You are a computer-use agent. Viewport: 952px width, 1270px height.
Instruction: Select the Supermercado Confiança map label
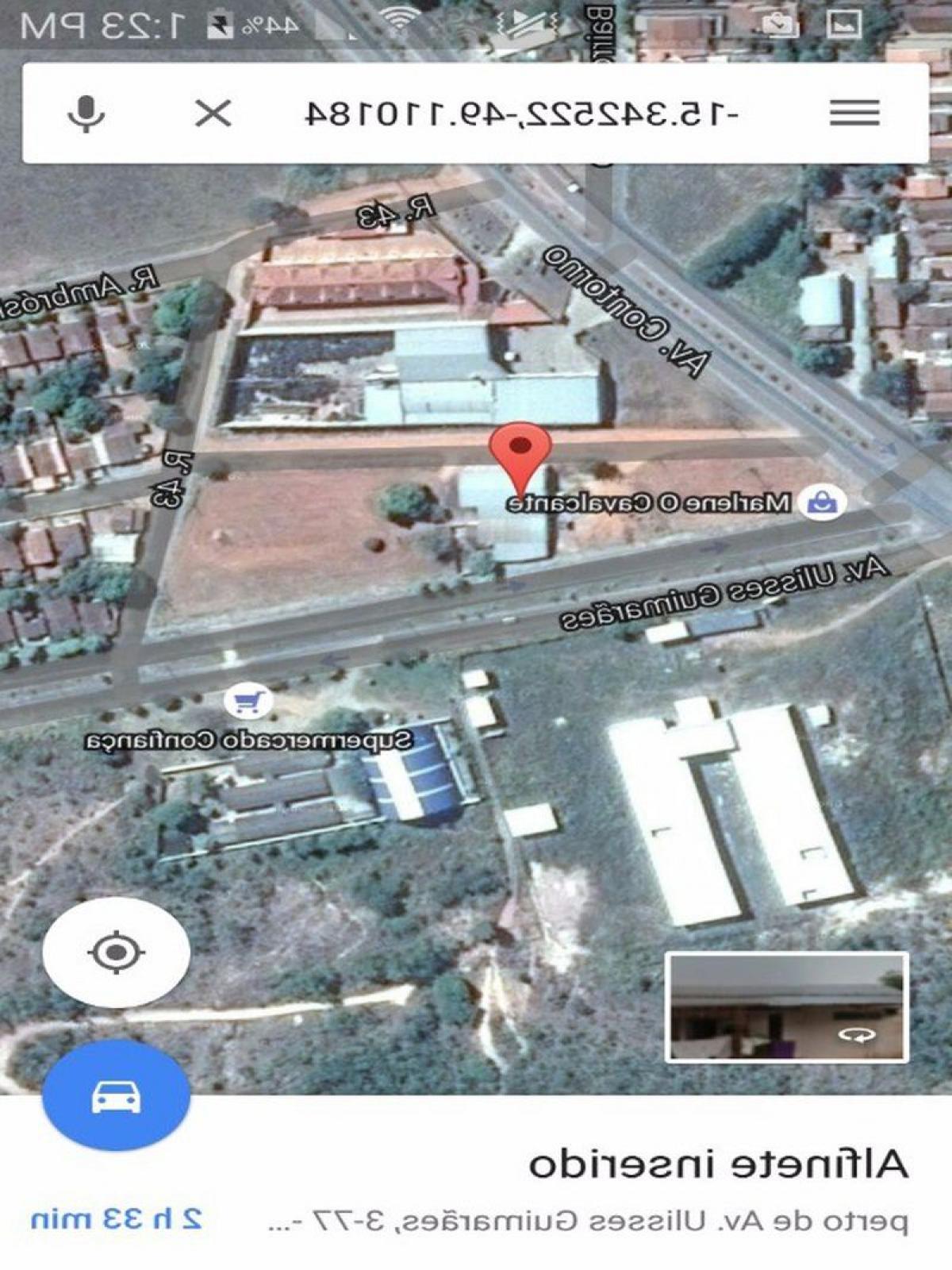pos(252,740)
